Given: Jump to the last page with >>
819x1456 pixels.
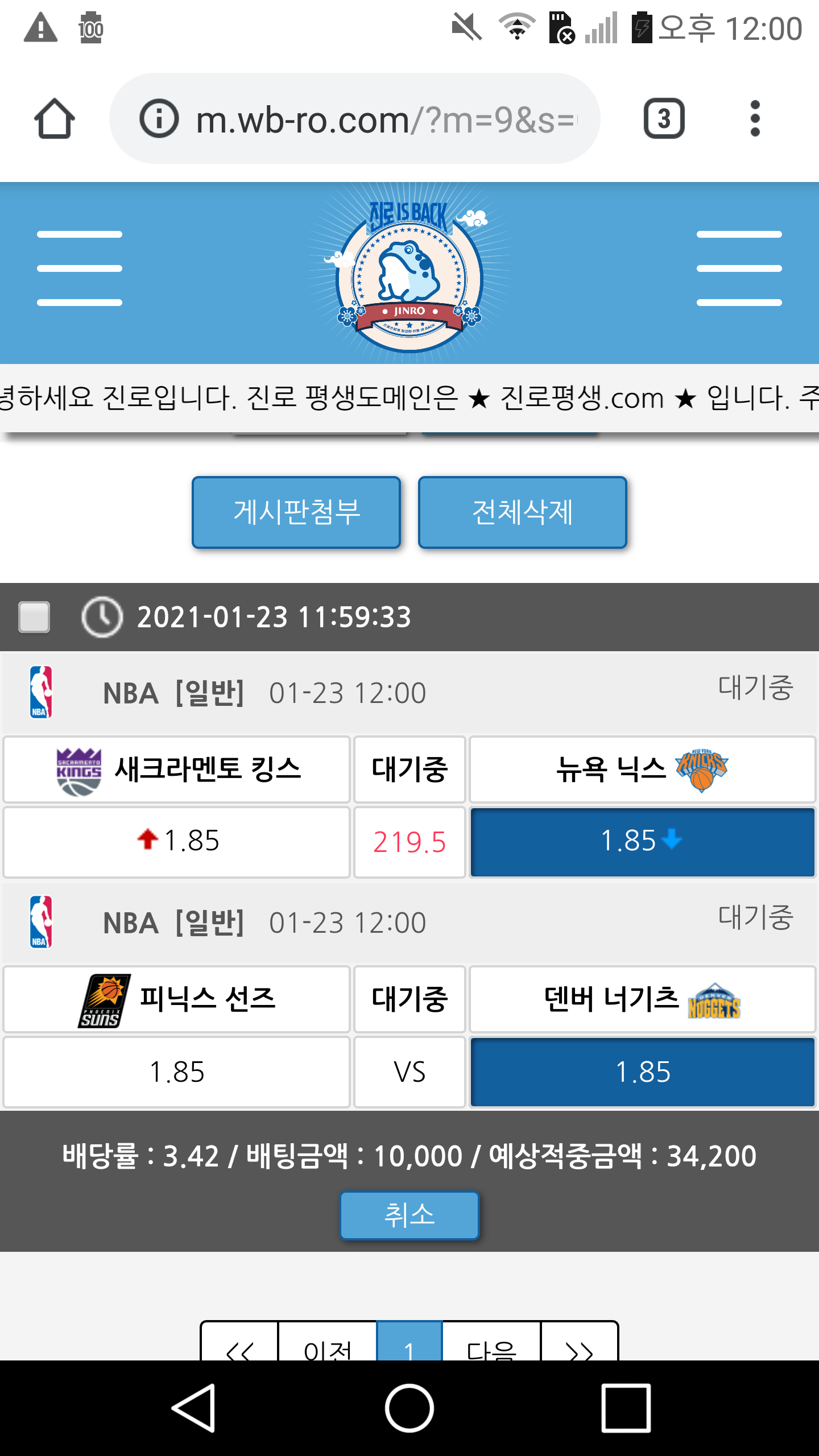Looking at the screenshot, I should pyautogui.click(x=579, y=1346).
